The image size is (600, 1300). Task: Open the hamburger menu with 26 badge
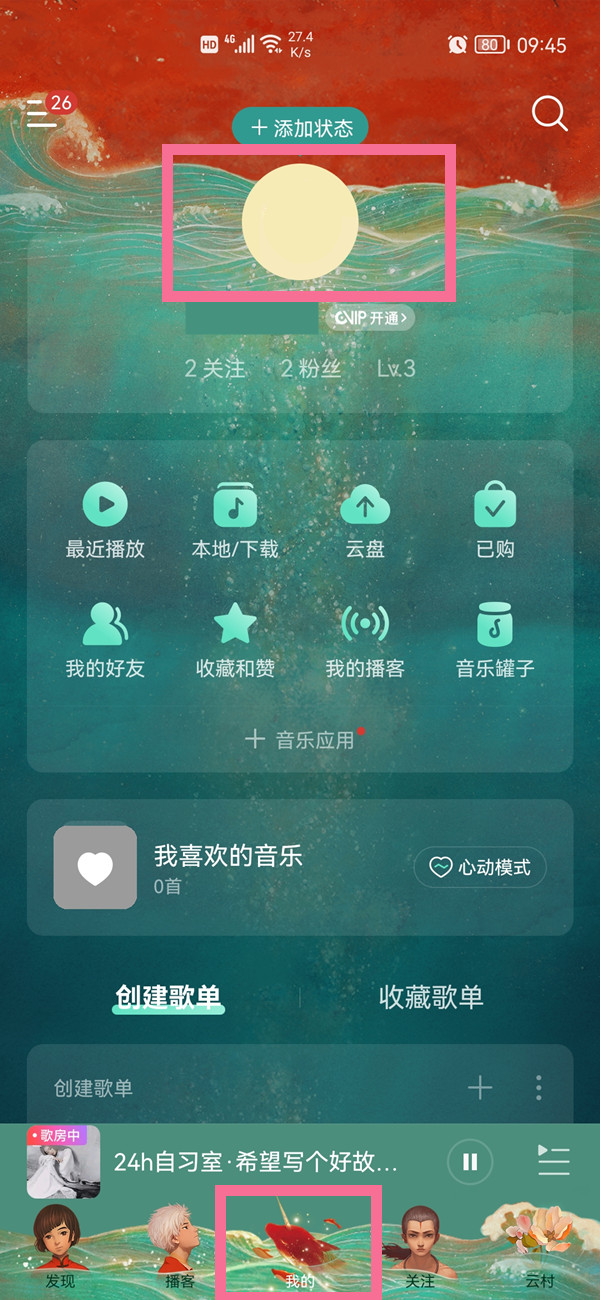pos(42,113)
